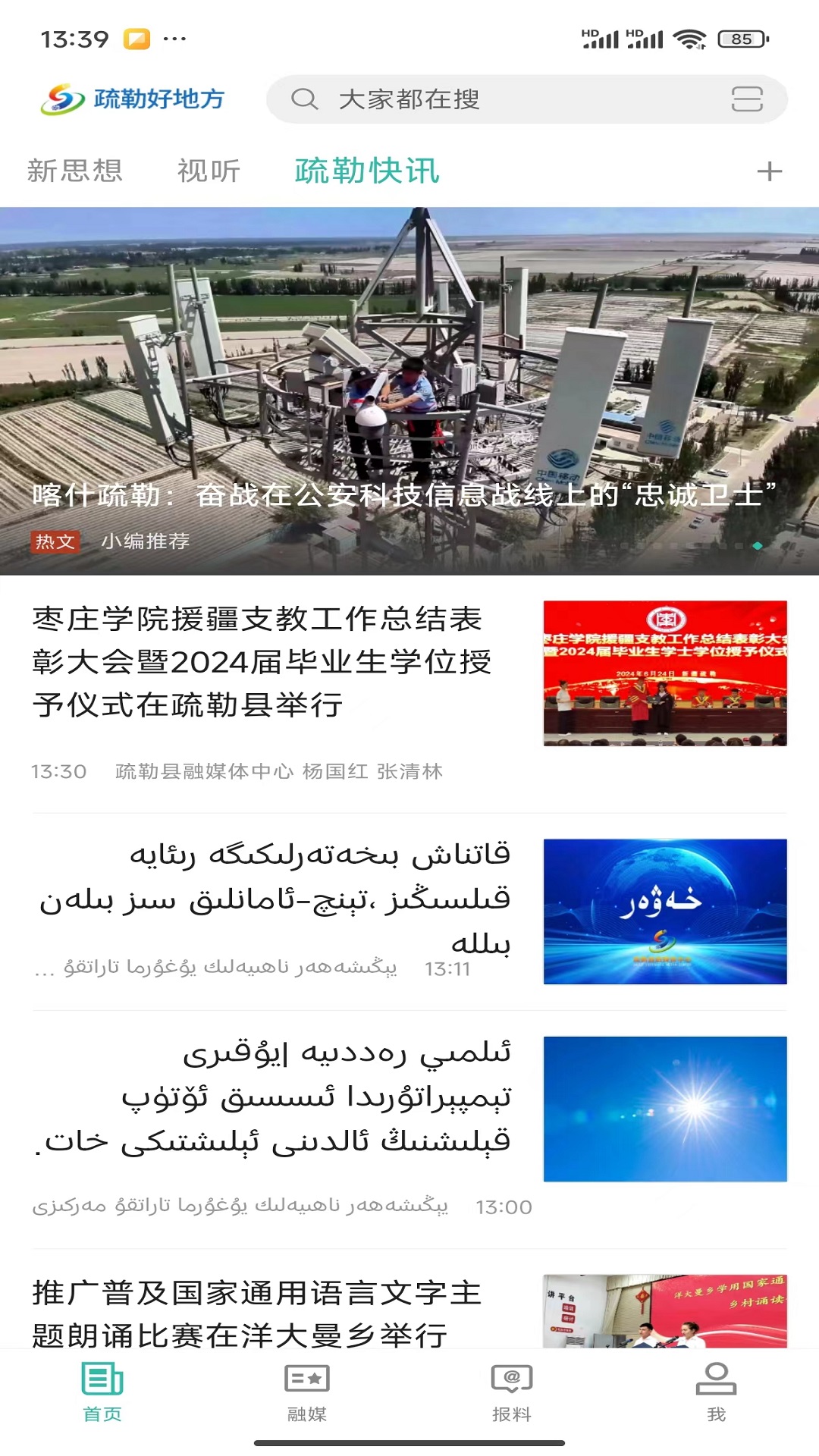Switch to the 融媒 tab
Image resolution: width=819 pixels, height=1456 pixels.
pyautogui.click(x=307, y=1392)
